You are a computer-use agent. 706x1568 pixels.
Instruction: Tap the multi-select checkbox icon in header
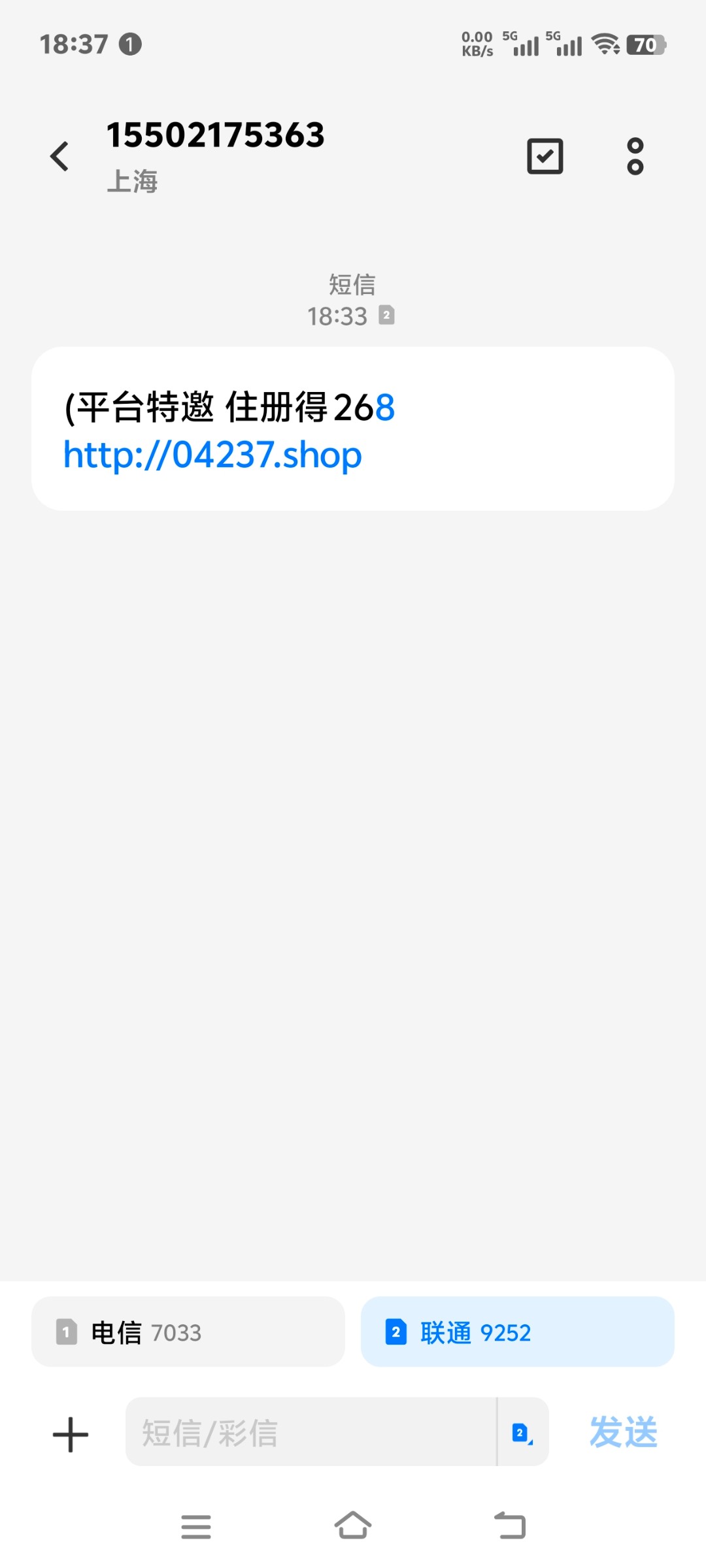point(545,156)
